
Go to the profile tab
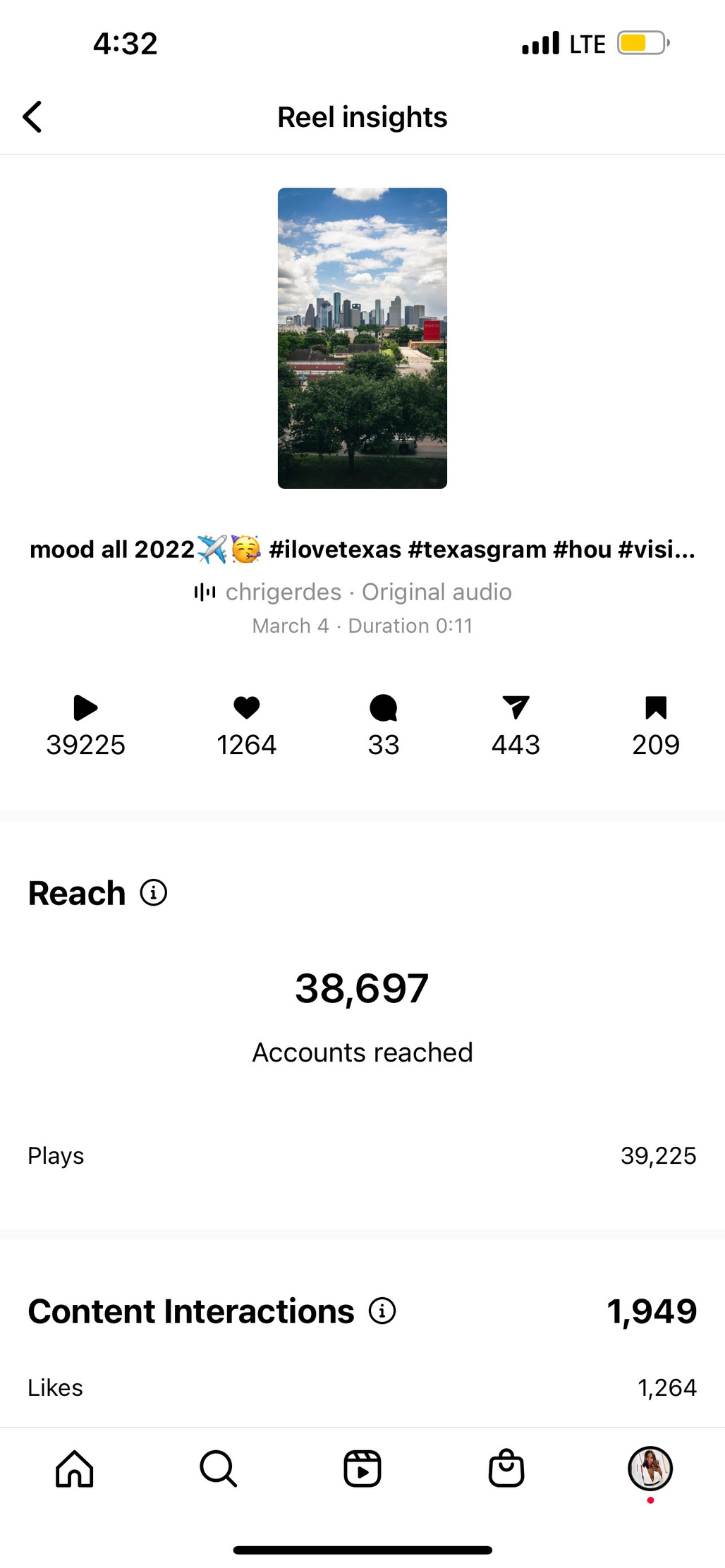(x=650, y=1469)
